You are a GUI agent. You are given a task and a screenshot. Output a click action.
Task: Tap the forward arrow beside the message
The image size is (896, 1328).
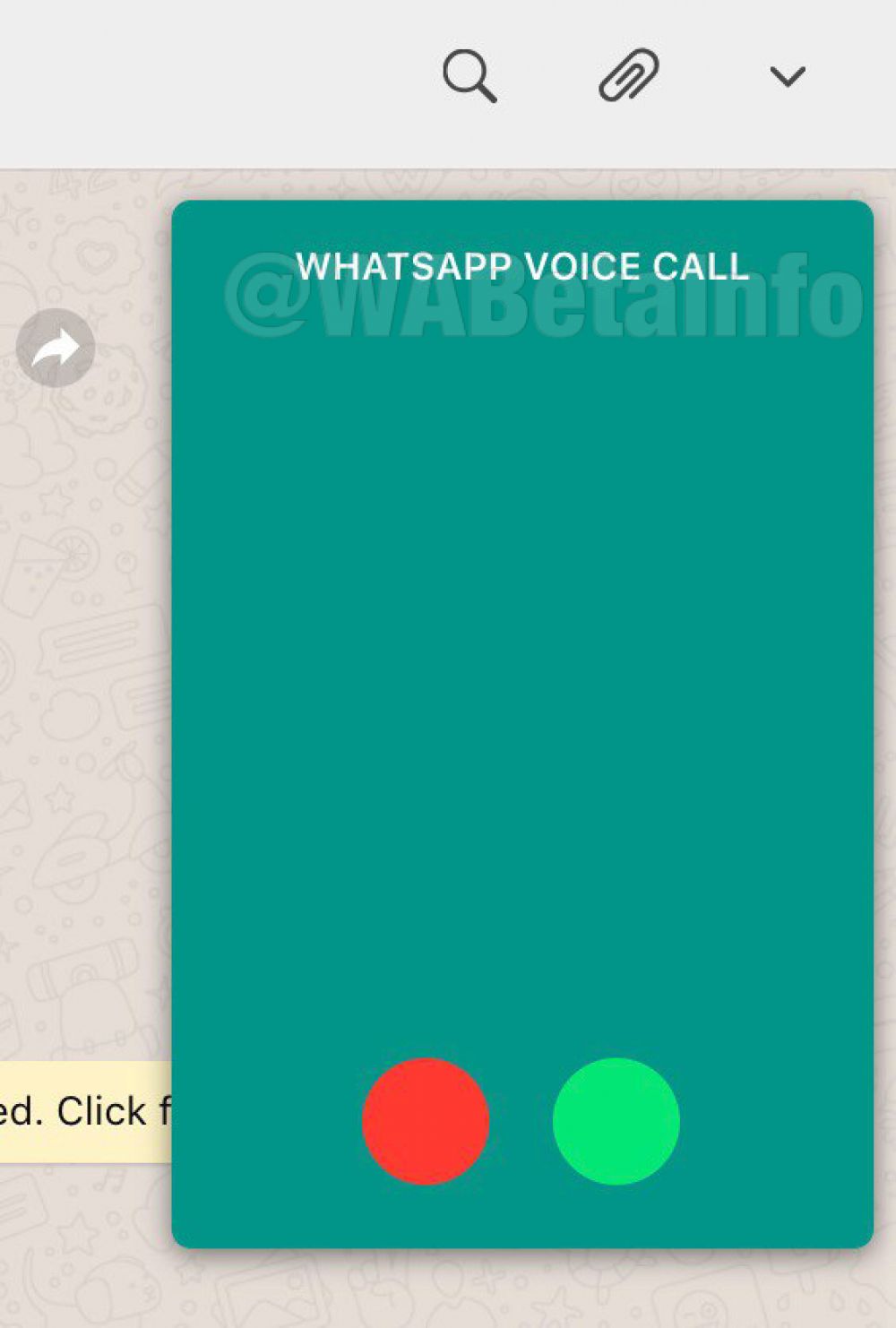click(56, 348)
